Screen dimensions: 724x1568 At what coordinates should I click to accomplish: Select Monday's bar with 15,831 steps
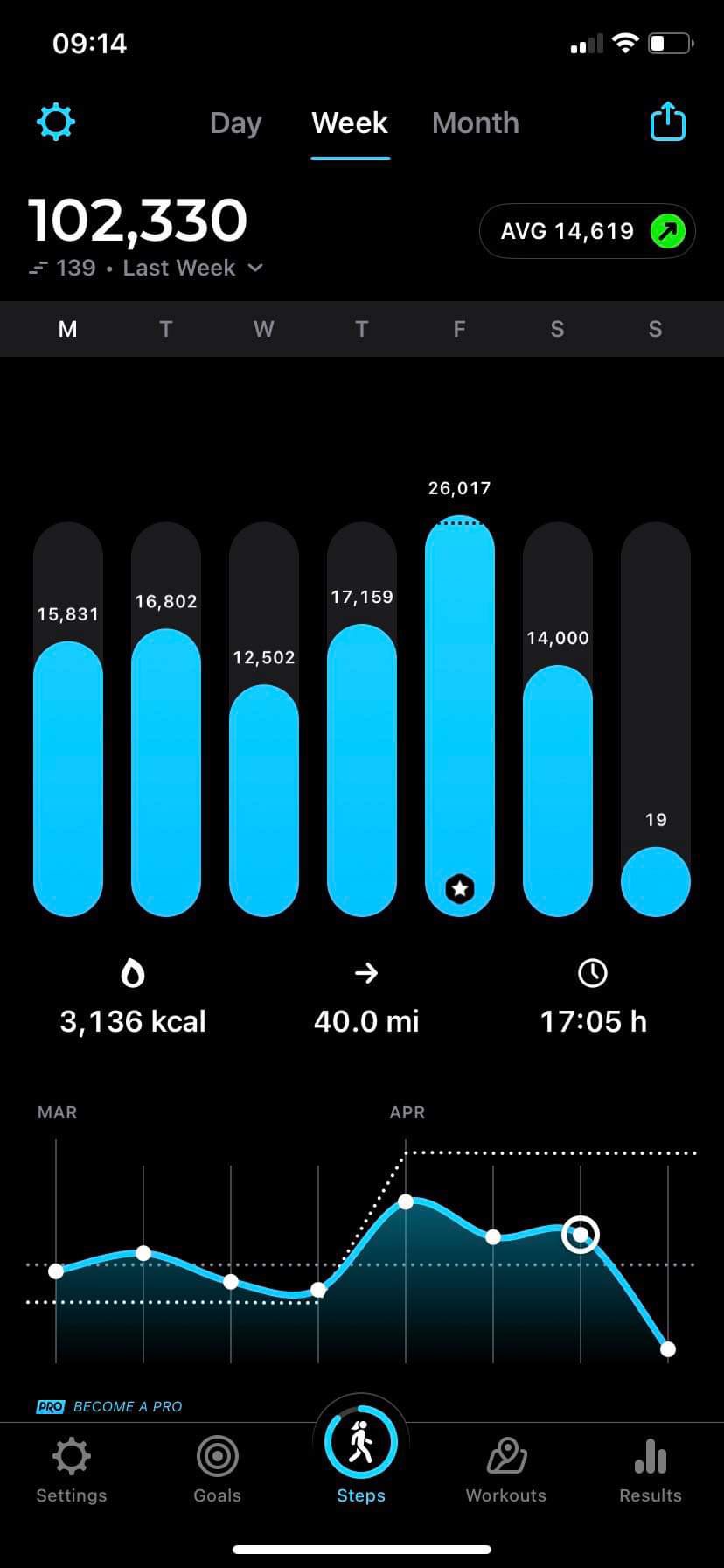(x=68, y=777)
